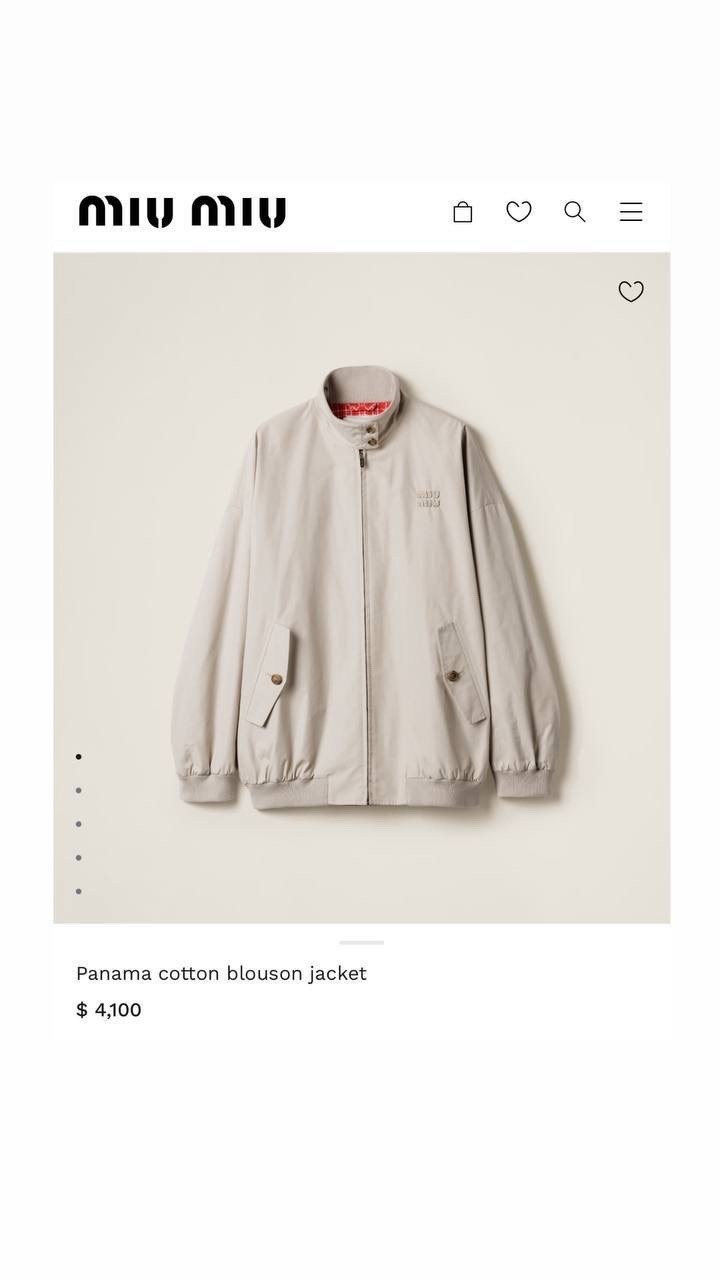Select the last carousel dot

coord(79,890)
